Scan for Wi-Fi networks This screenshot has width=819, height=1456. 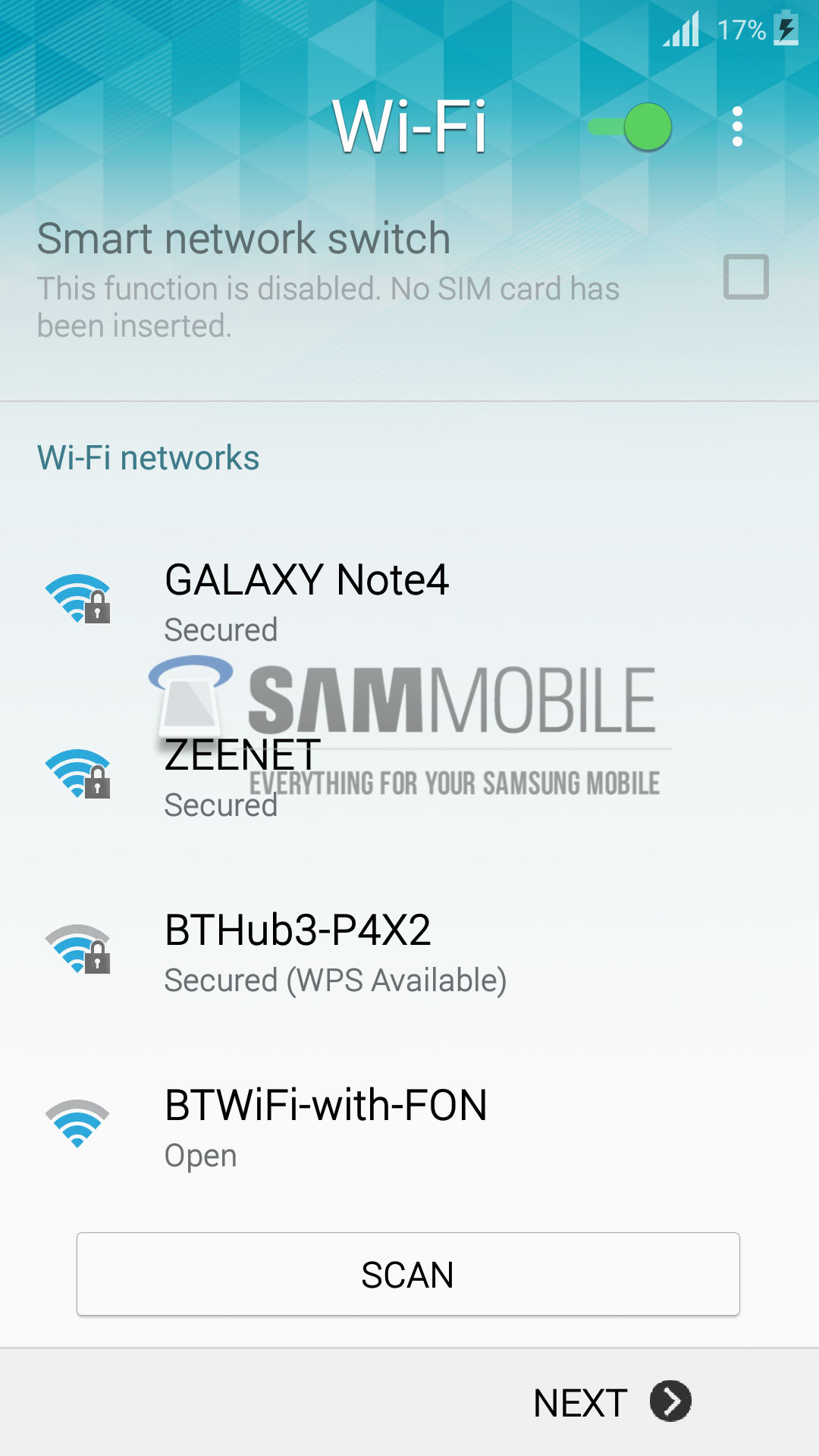pyautogui.click(x=408, y=1274)
